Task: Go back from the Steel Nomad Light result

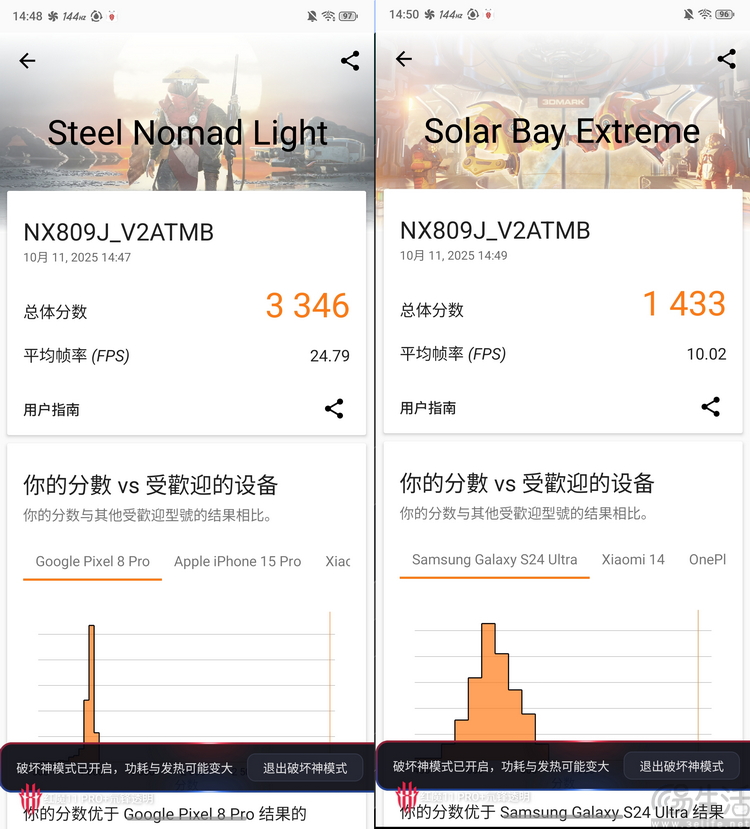Action: tap(27, 61)
